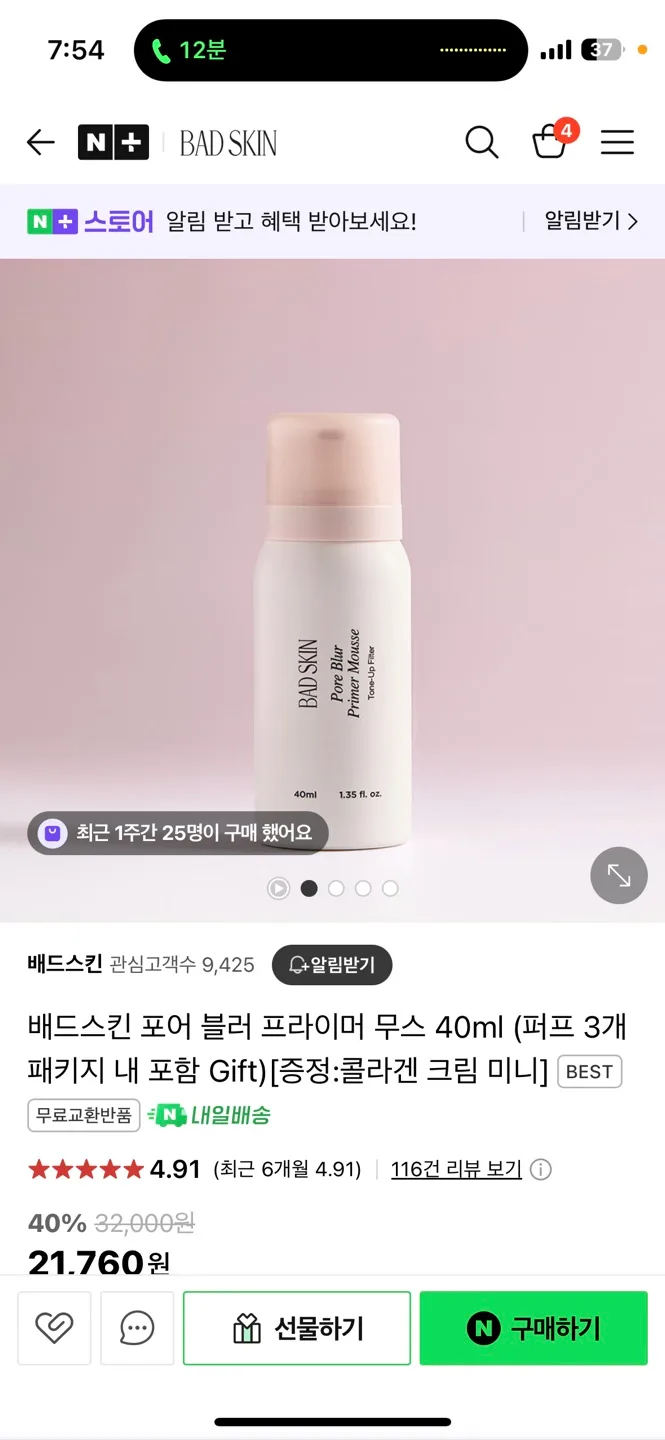Add this product to wishlist
The width and height of the screenshot is (665, 1440).
click(x=54, y=1328)
